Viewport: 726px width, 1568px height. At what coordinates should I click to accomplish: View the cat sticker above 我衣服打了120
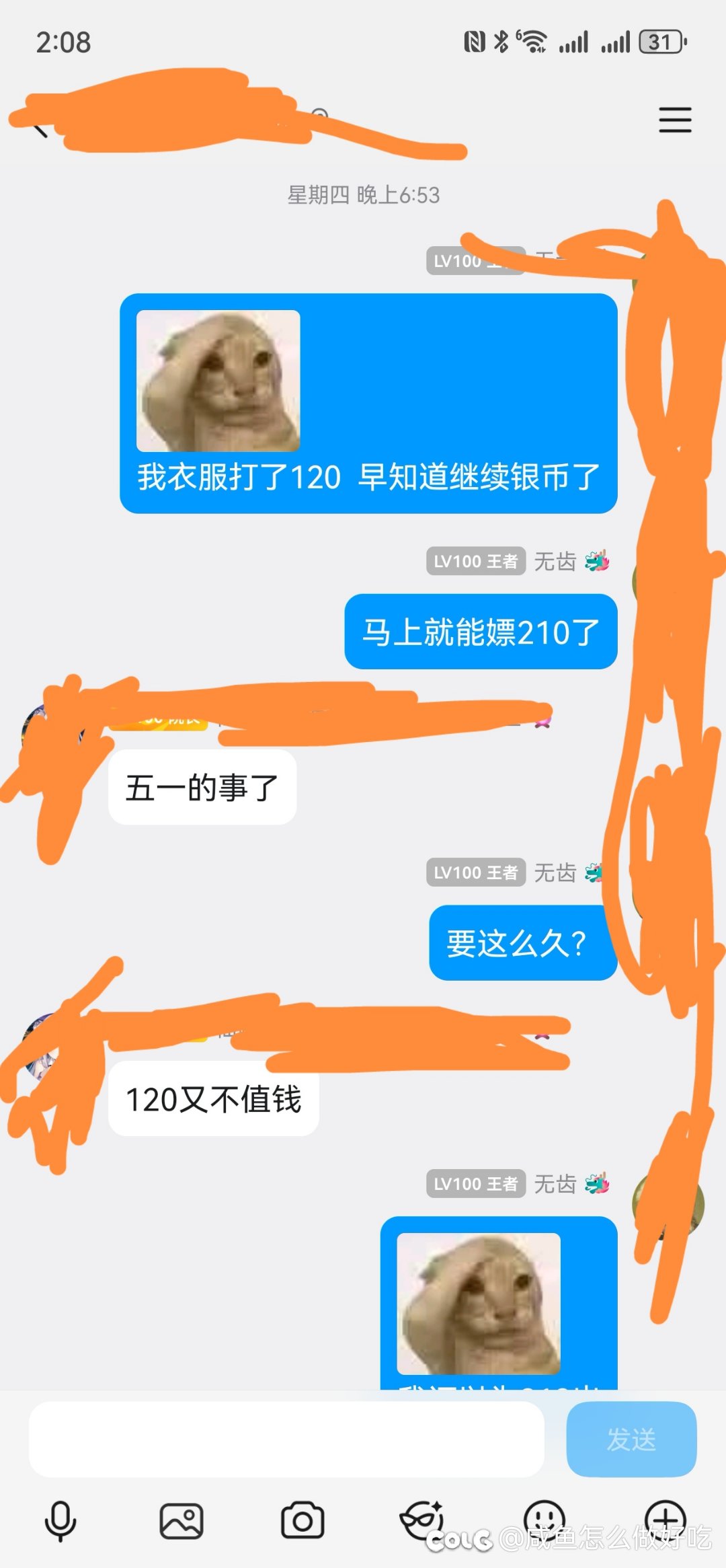coord(218,381)
